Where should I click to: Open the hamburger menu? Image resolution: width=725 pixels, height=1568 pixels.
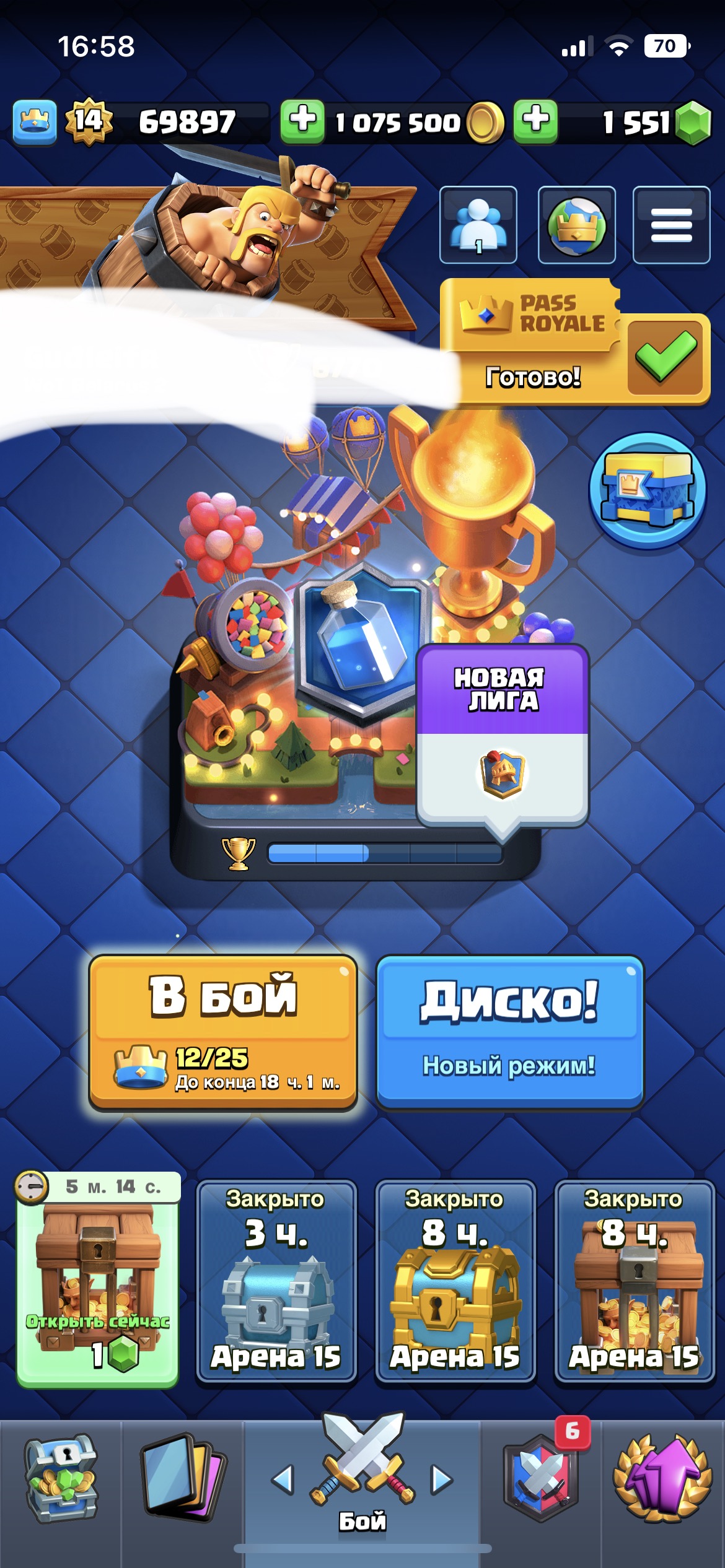(x=671, y=225)
